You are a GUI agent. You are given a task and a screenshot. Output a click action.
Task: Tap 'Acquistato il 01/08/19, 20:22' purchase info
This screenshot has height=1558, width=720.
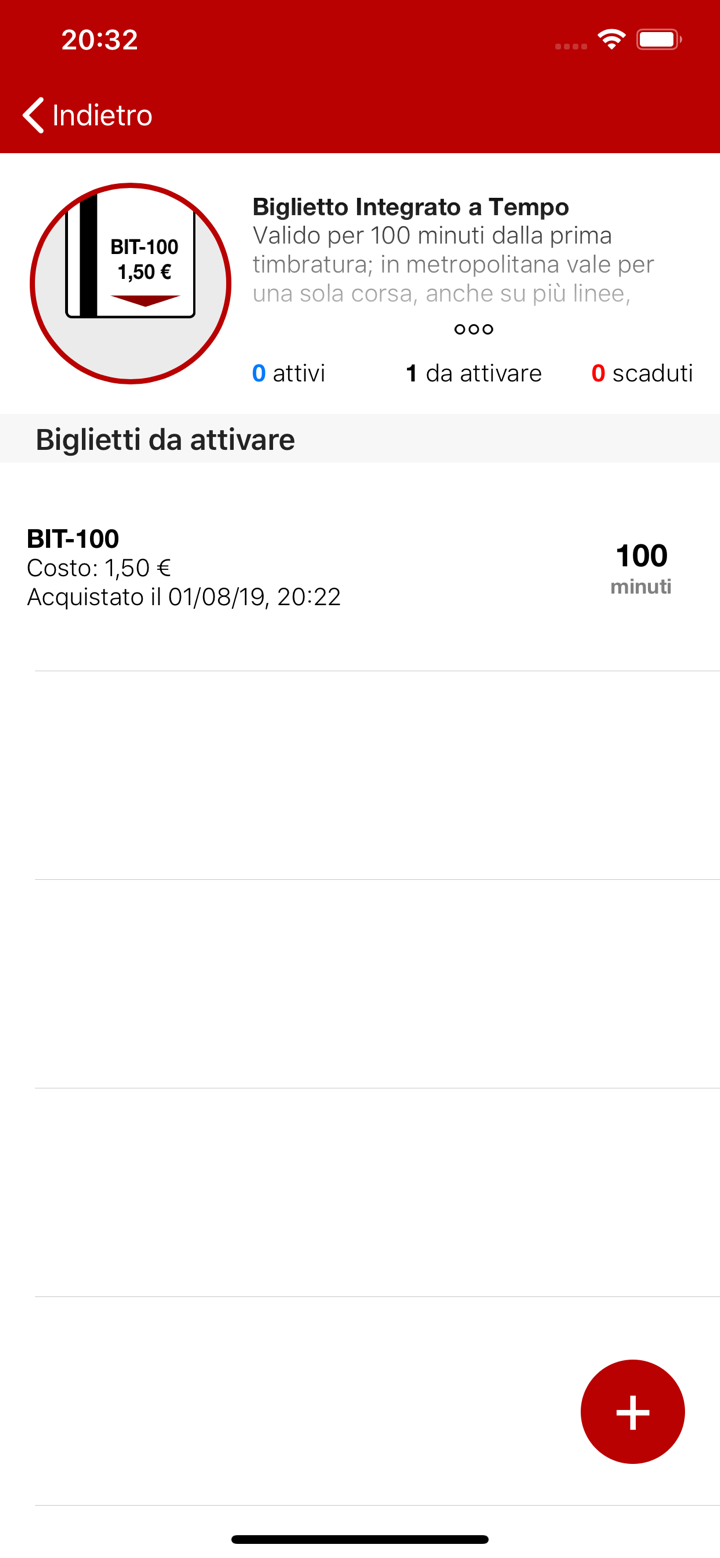click(x=183, y=596)
